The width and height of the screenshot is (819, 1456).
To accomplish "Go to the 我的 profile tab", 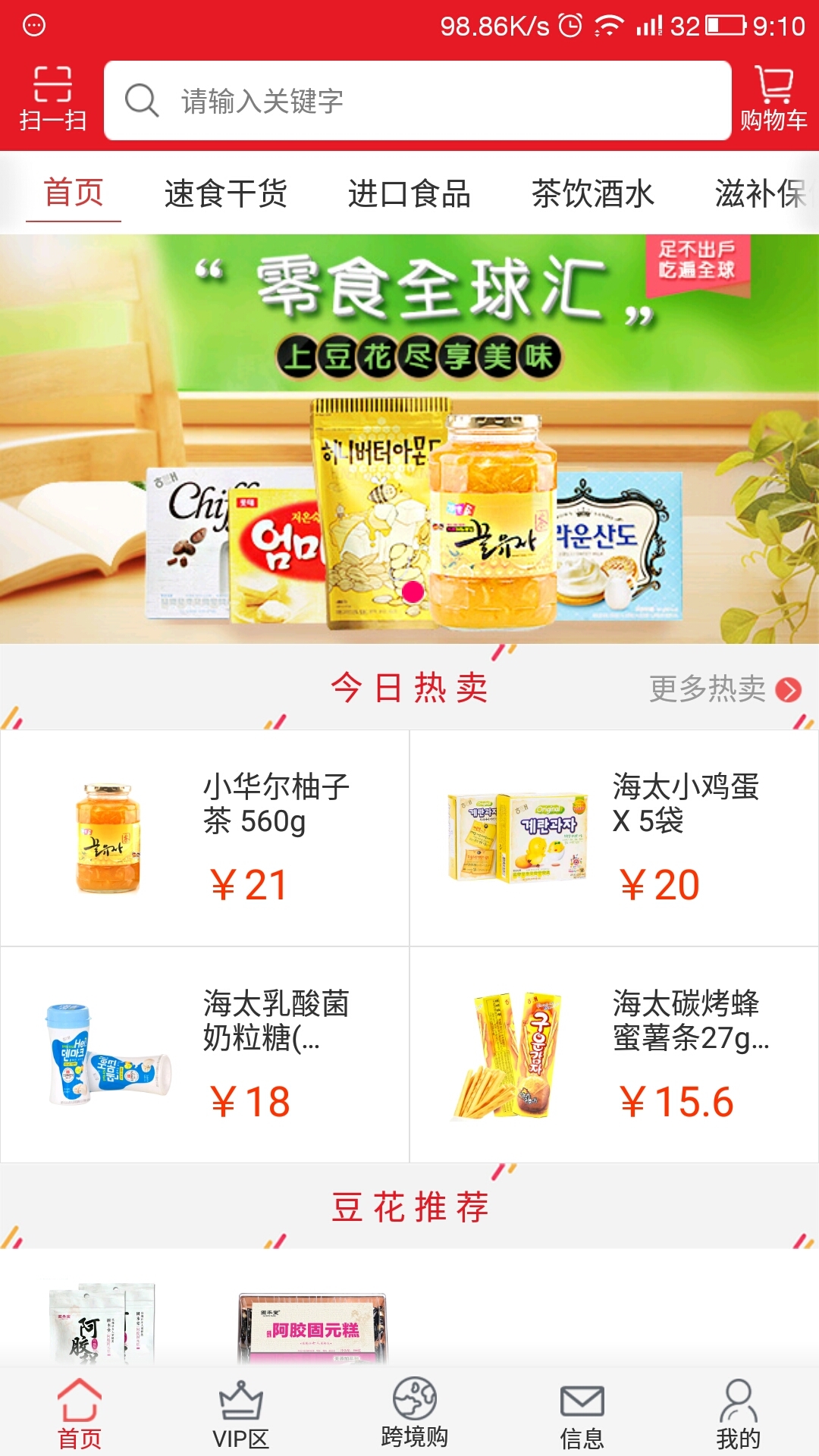I will click(738, 1414).
